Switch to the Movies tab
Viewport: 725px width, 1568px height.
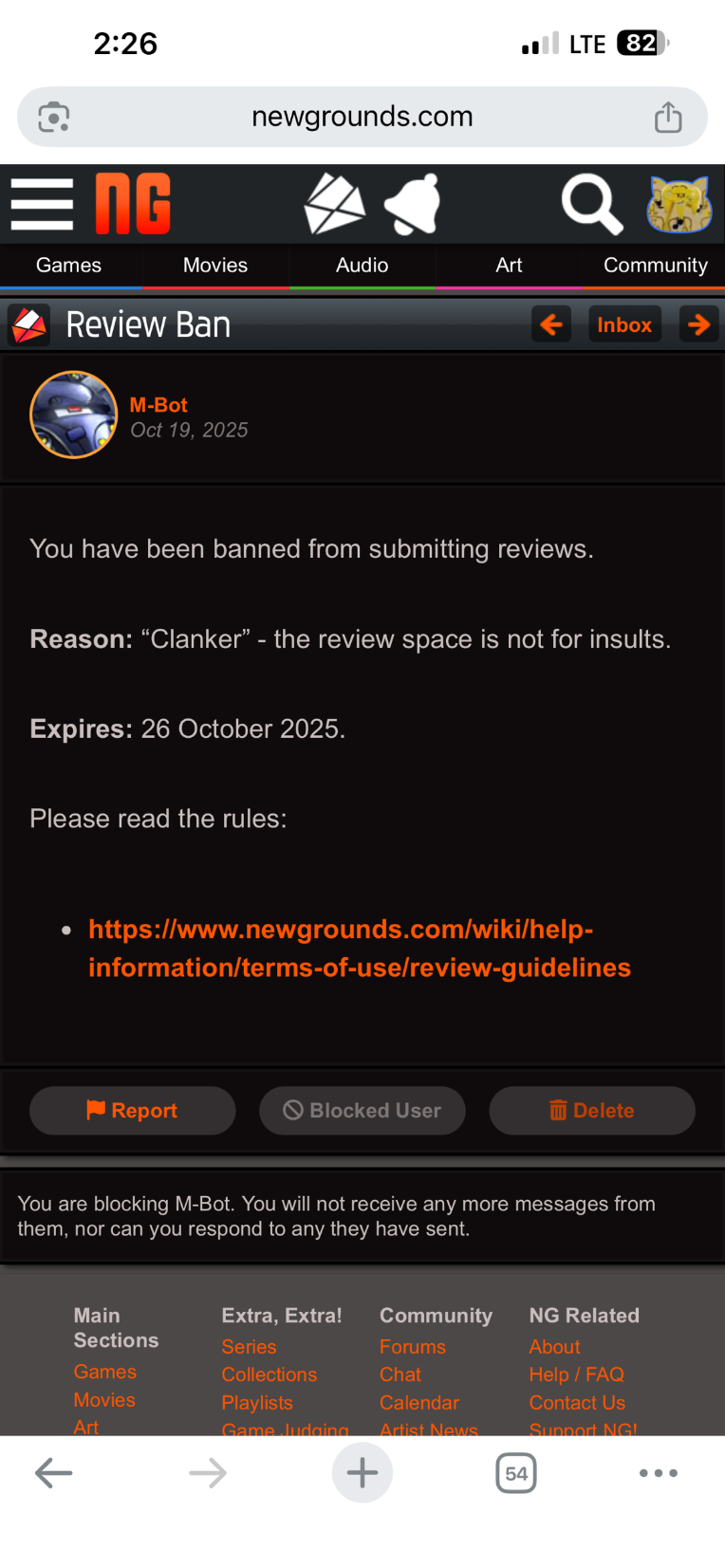[215, 266]
